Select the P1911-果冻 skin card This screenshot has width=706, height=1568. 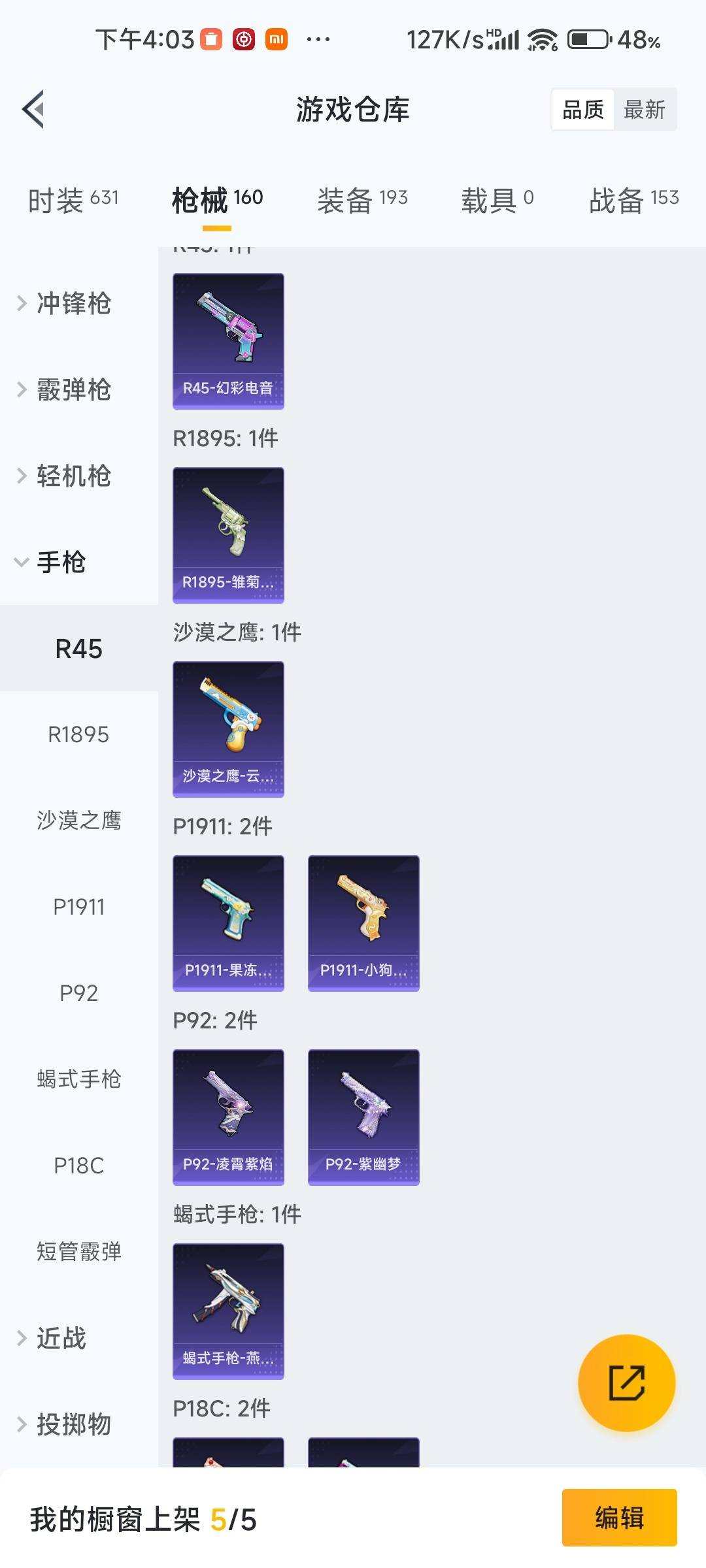[228, 922]
